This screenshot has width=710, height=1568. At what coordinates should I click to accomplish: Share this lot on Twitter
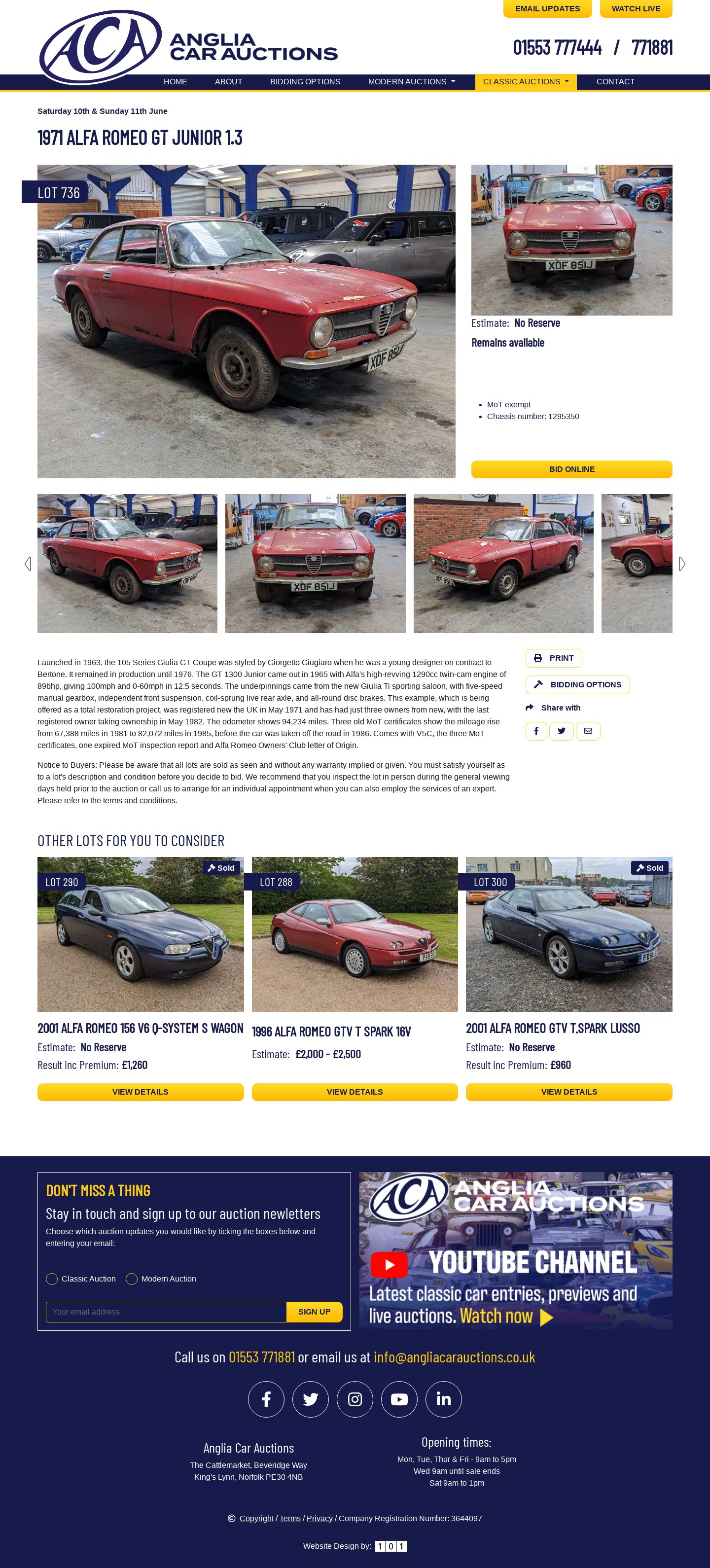[562, 731]
